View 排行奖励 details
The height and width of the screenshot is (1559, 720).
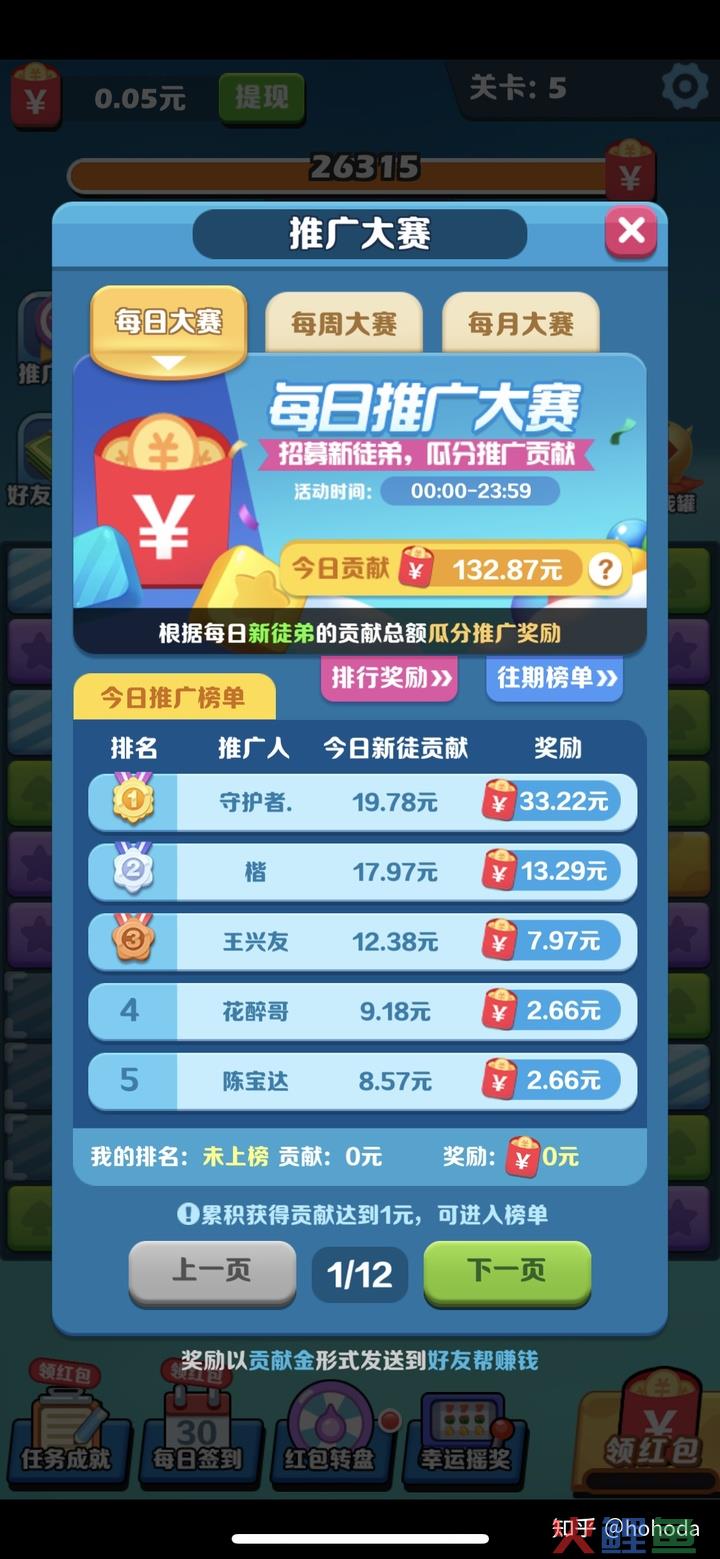(392, 678)
